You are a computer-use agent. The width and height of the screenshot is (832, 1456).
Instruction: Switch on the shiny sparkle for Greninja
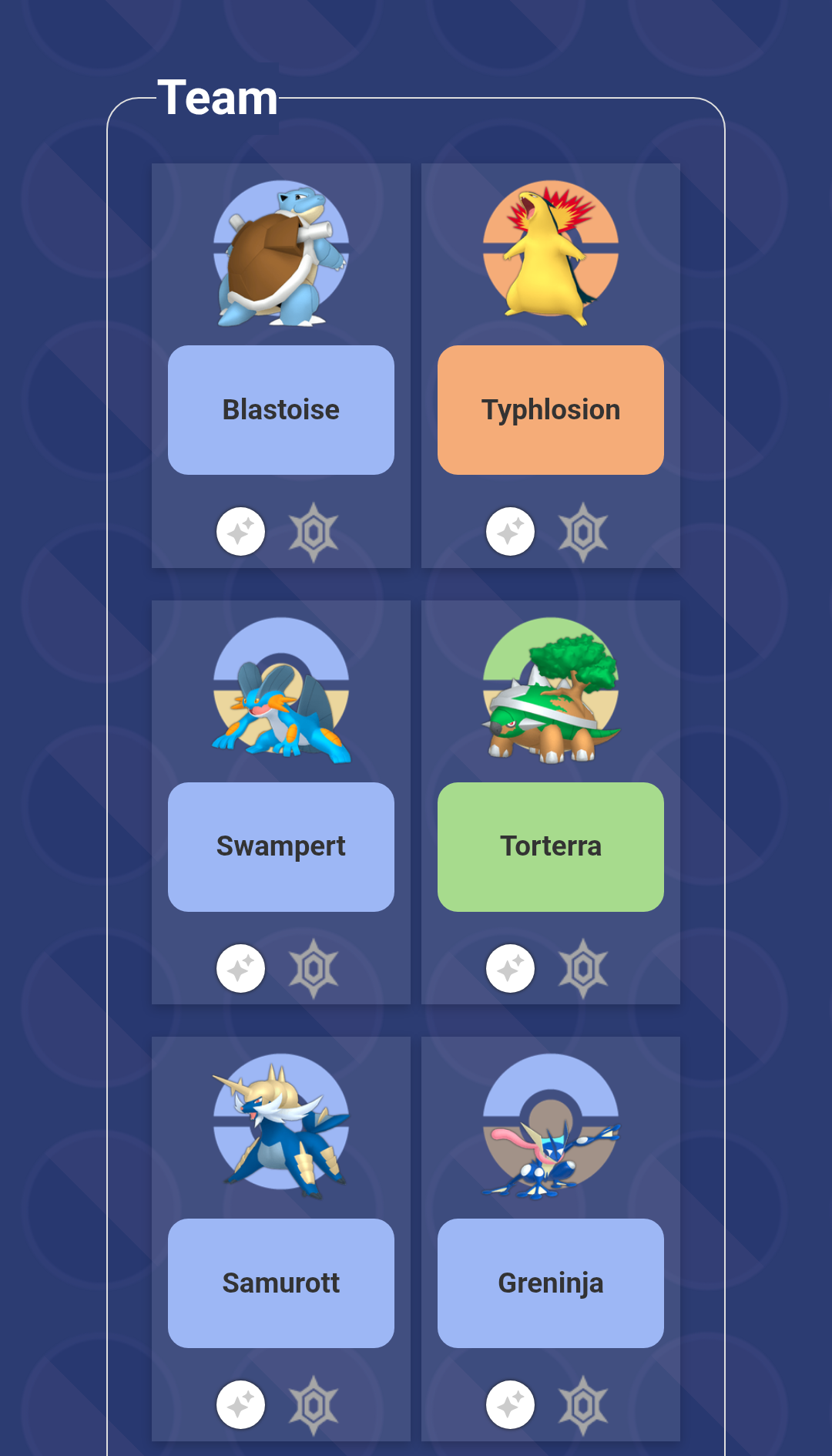[x=510, y=1405]
